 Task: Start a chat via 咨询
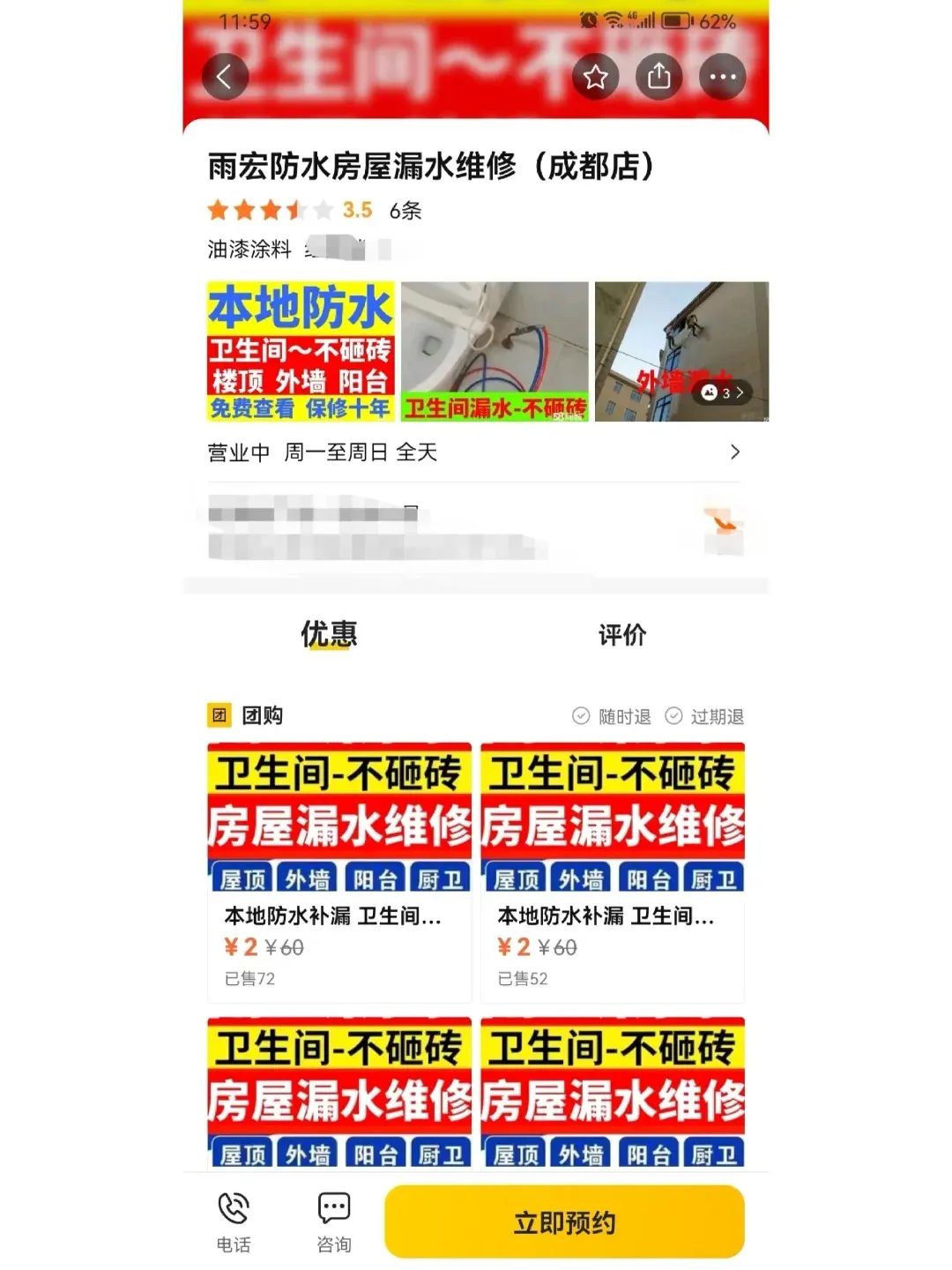click(334, 1221)
